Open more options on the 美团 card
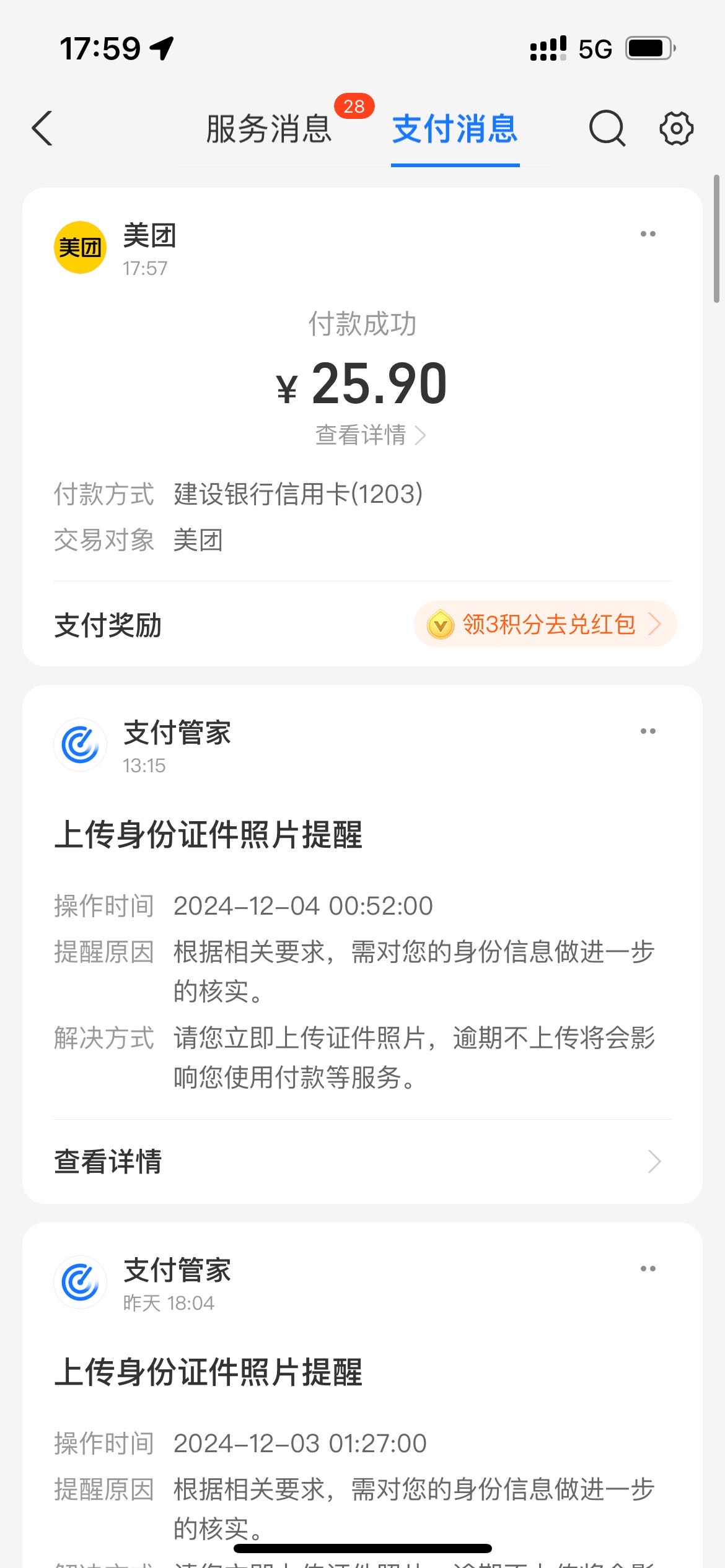 pos(648,234)
